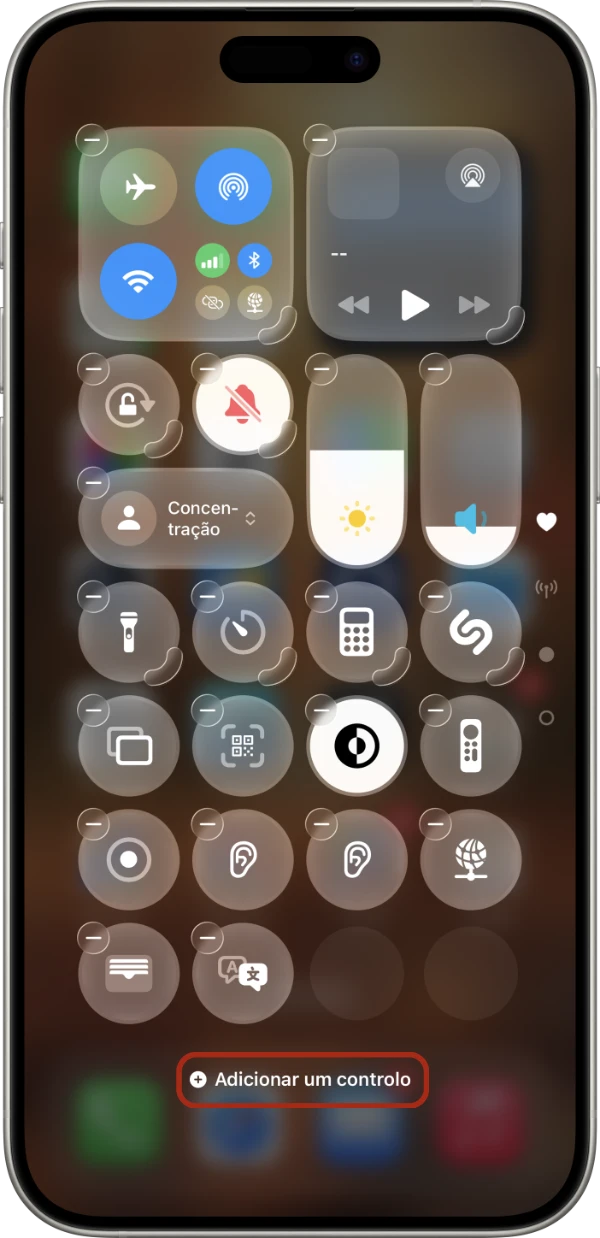The height and width of the screenshot is (1238, 600).
Task: Open the Apple TV remote control
Action: tap(471, 746)
